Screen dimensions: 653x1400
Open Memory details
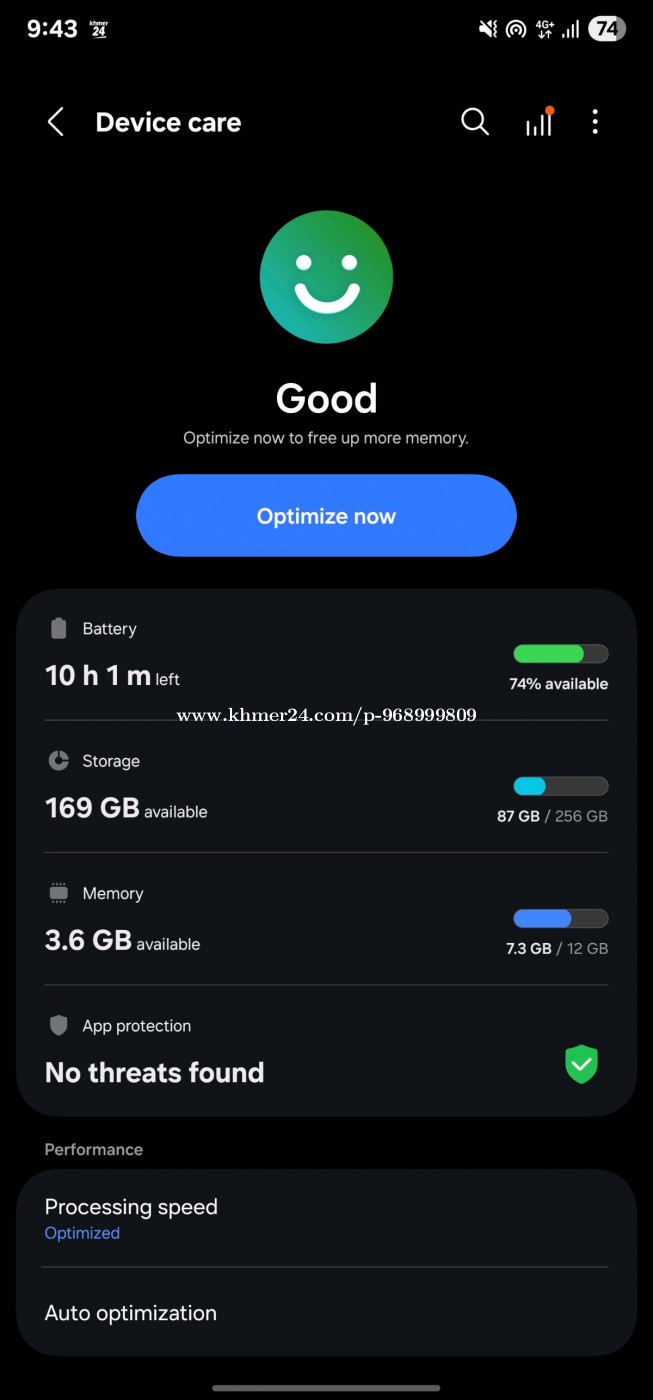pyautogui.click(x=326, y=919)
